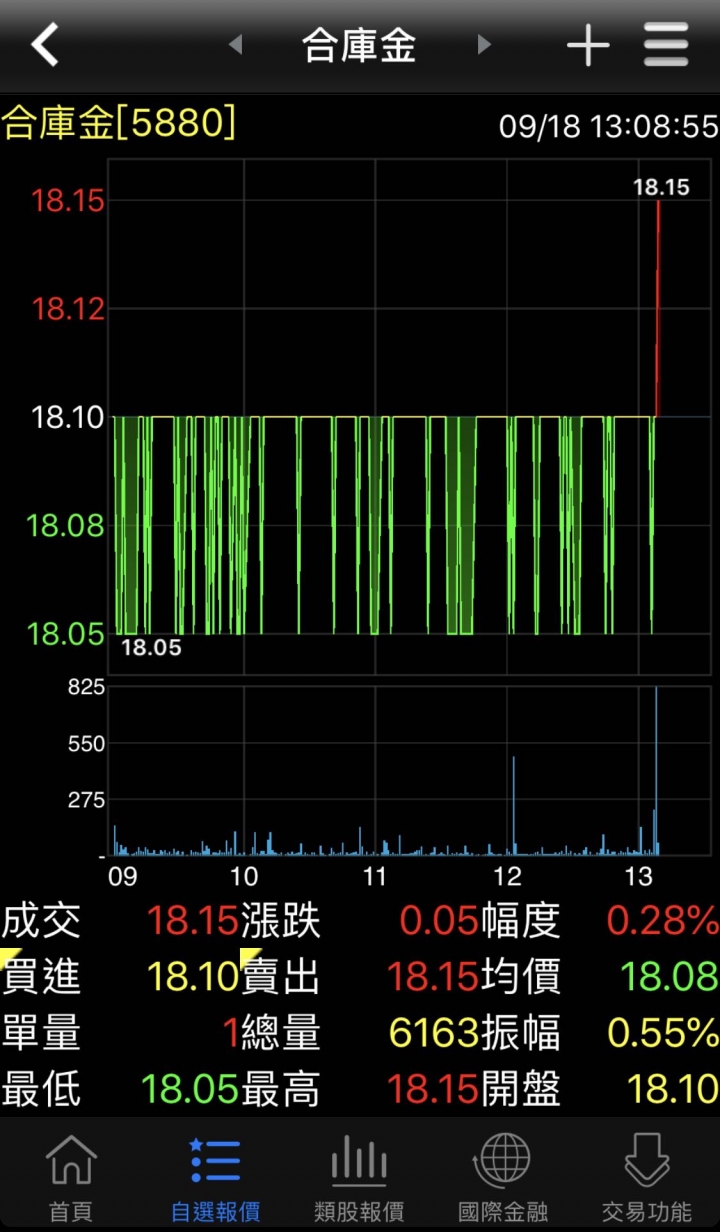Viewport: 720px width, 1232px height.
Task: Open the 國際金融 tab
Action: point(503,1177)
